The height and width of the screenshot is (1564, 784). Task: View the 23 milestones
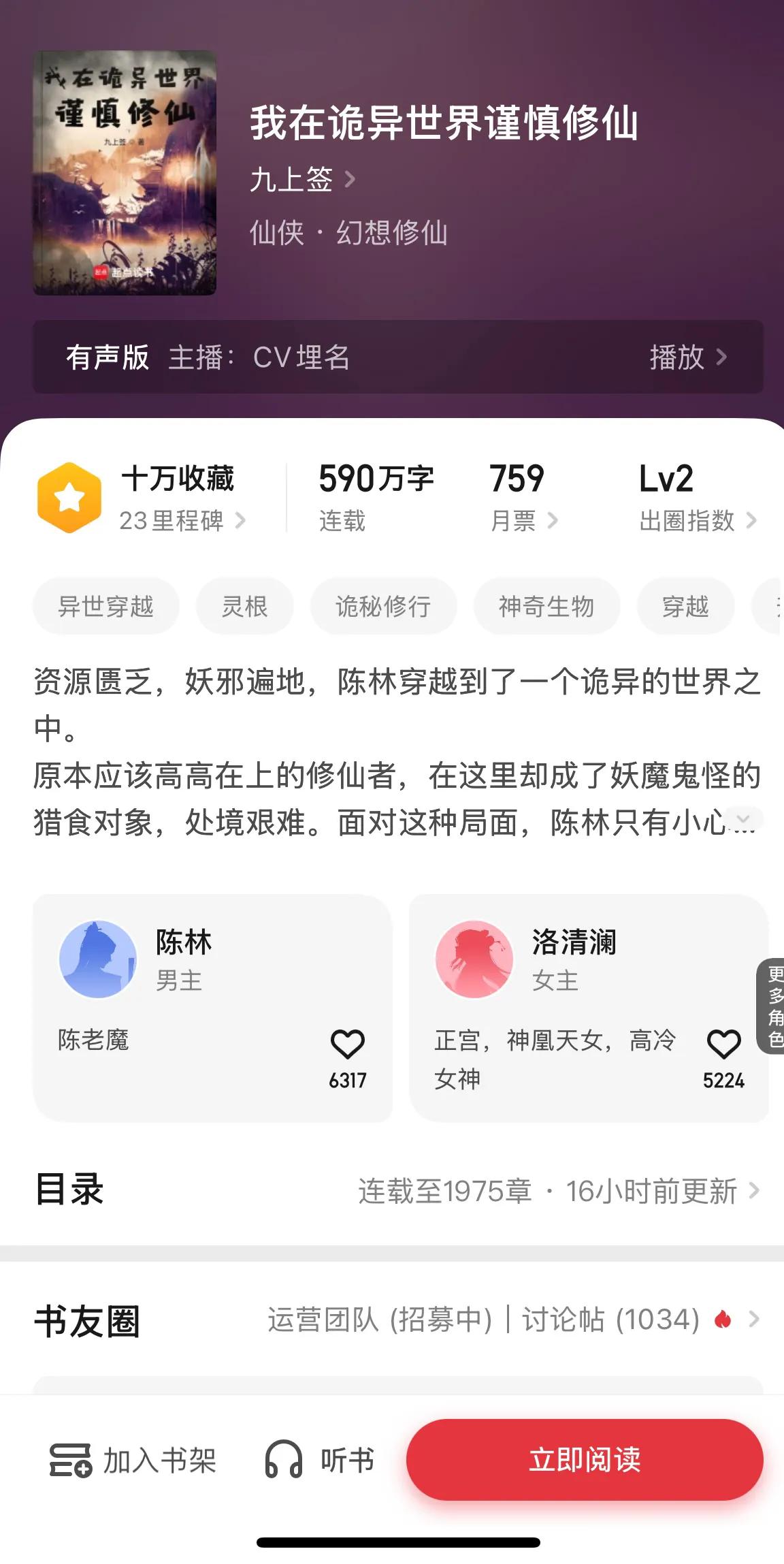pos(182,521)
